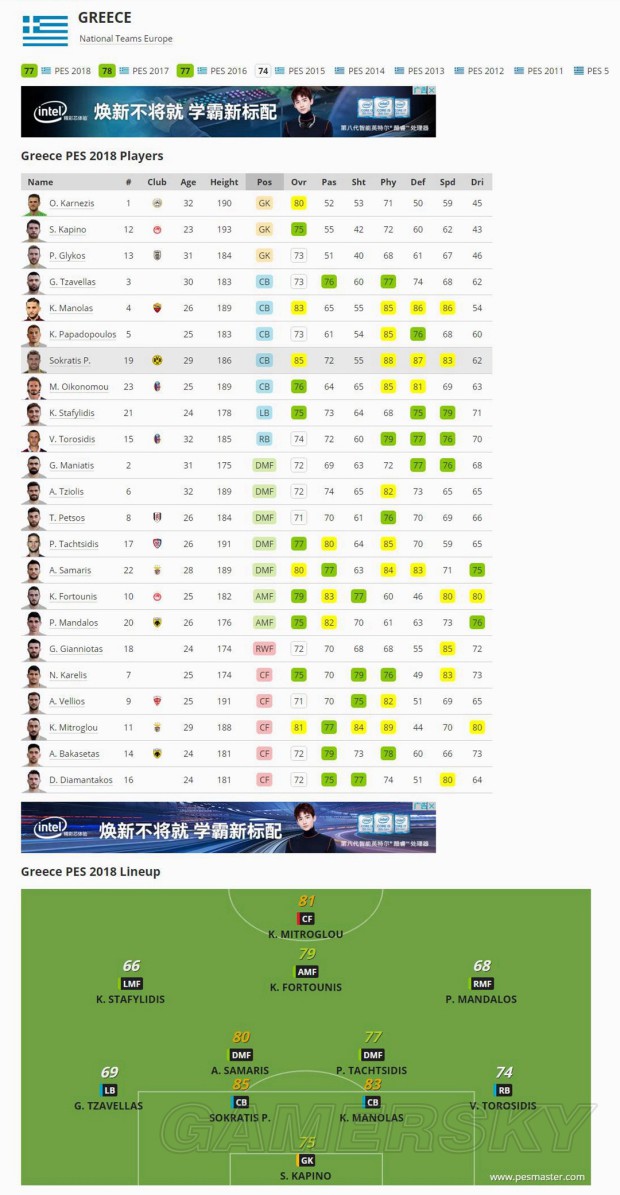Image resolution: width=620 pixels, height=1195 pixels.
Task: Open O. Karnezis player page
Action: click(72, 203)
